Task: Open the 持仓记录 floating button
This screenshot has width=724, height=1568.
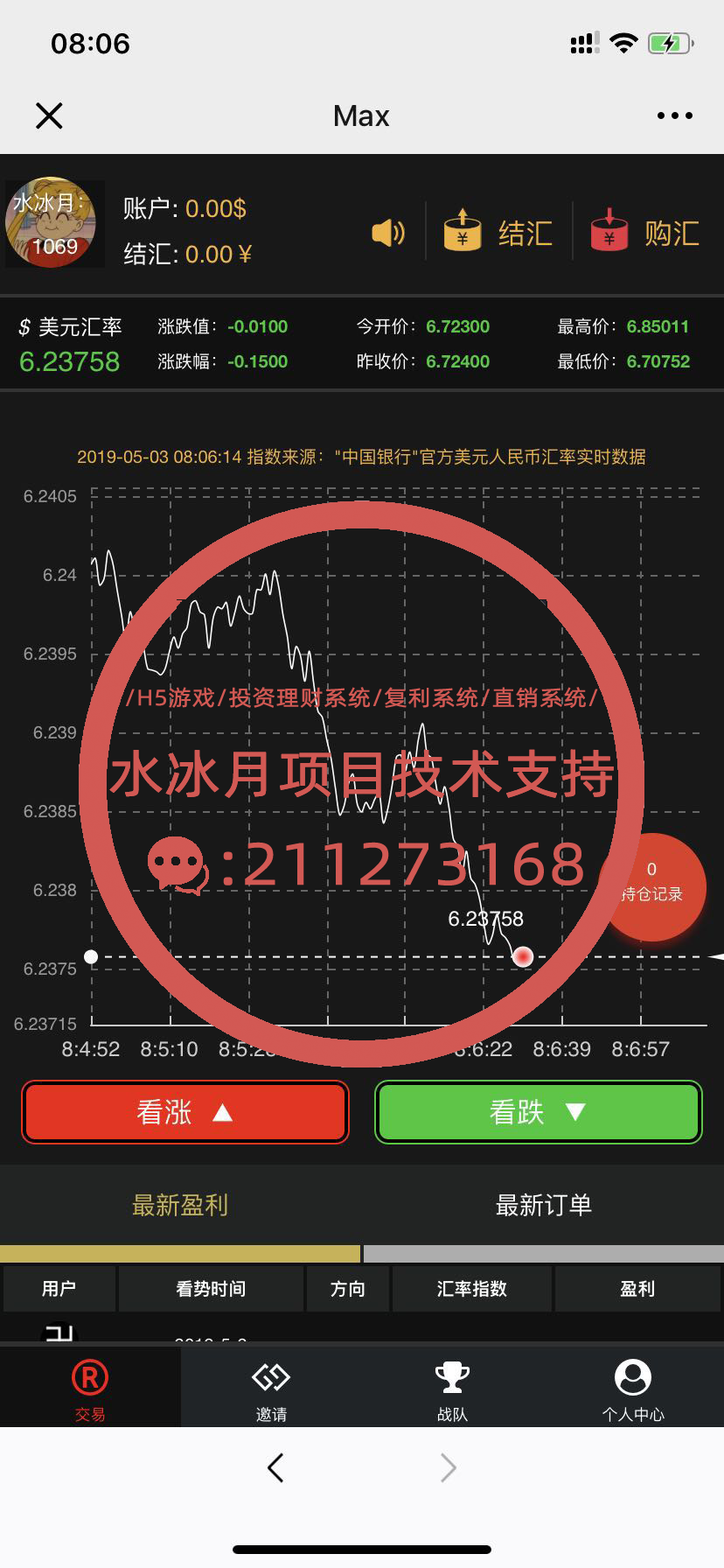Action: [x=652, y=887]
